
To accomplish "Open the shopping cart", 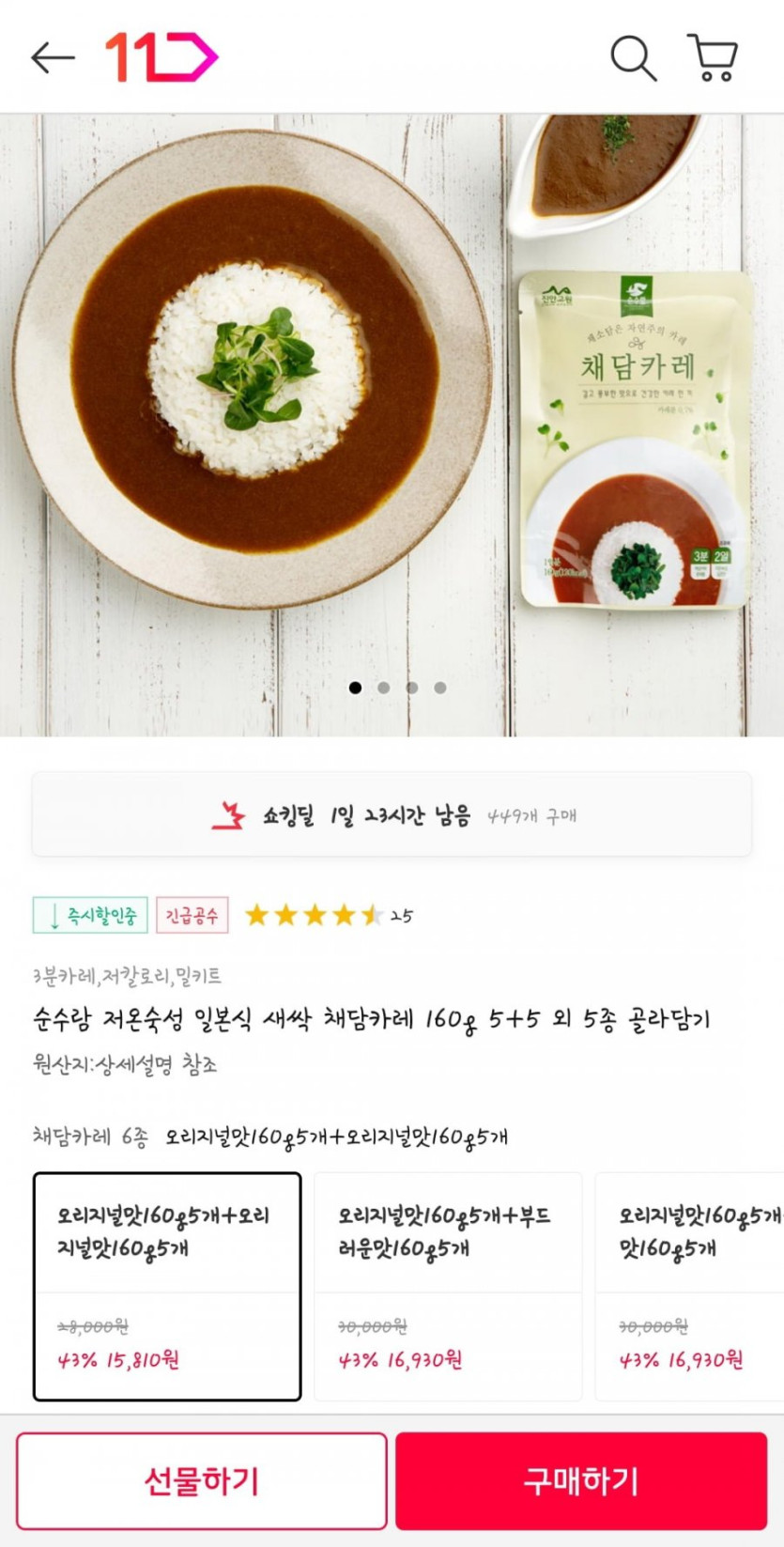I will point(713,57).
